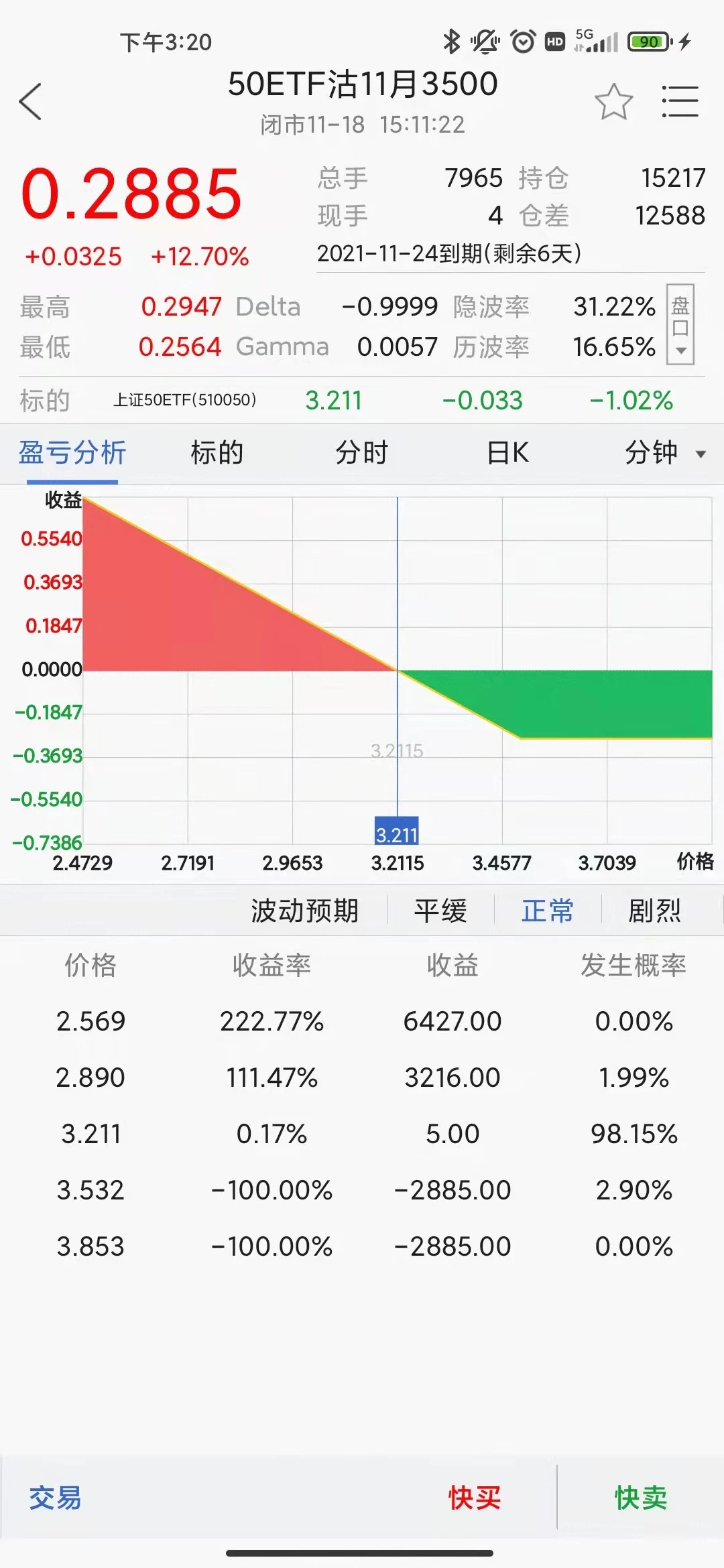Place a quick sell with 快卖

[x=641, y=1498]
